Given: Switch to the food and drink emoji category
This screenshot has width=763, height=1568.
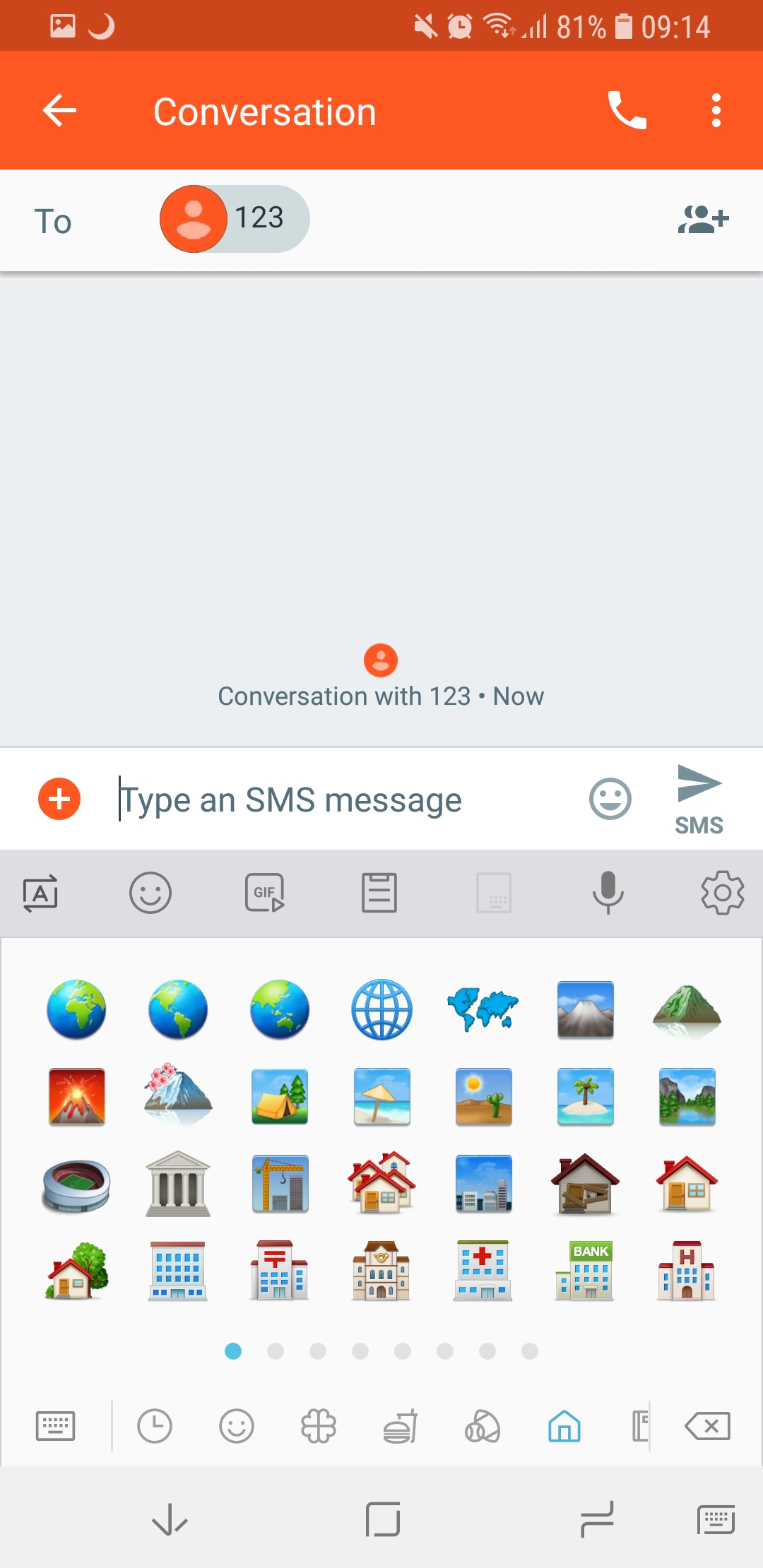Looking at the screenshot, I should pos(401,1426).
